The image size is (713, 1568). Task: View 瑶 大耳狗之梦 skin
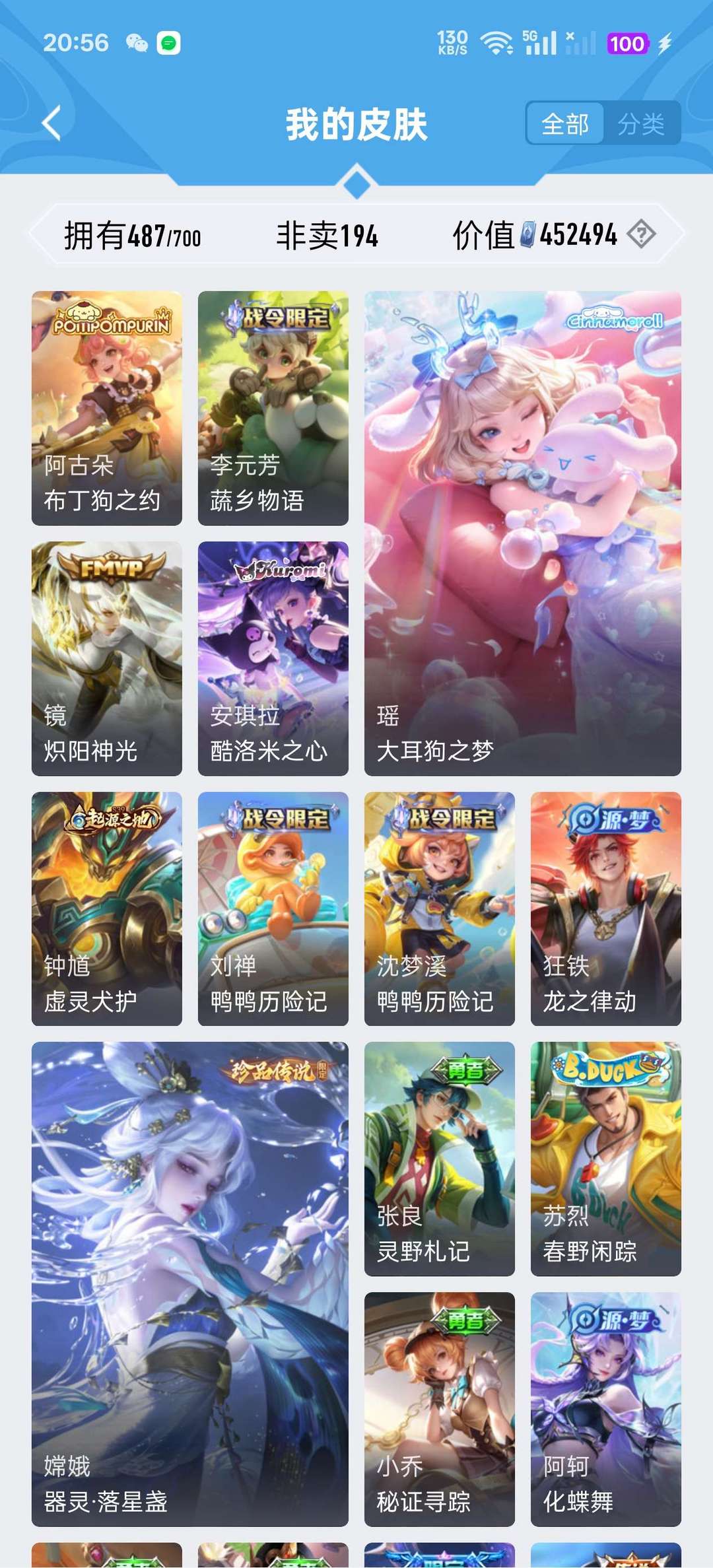(523, 533)
